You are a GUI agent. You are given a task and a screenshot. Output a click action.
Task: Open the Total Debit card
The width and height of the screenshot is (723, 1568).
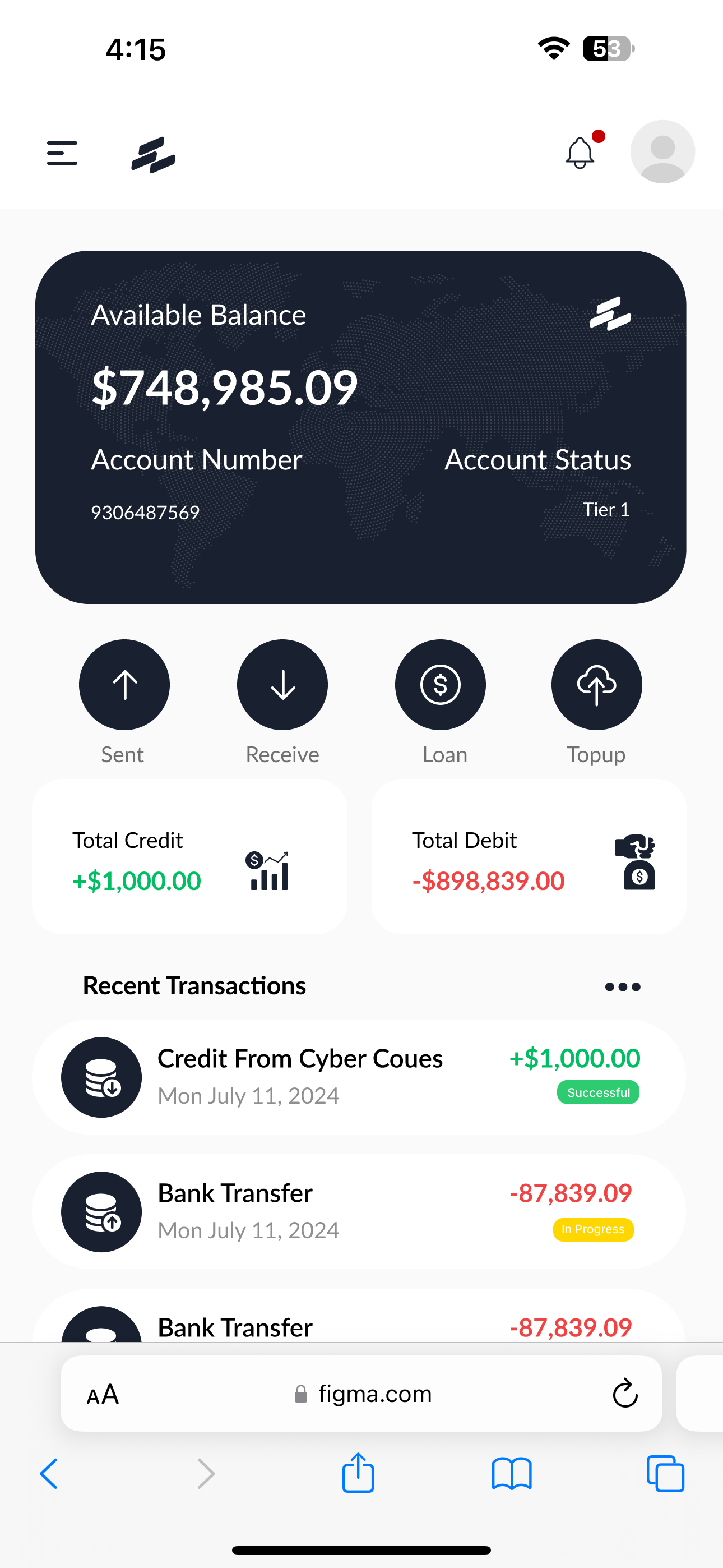[529, 857]
